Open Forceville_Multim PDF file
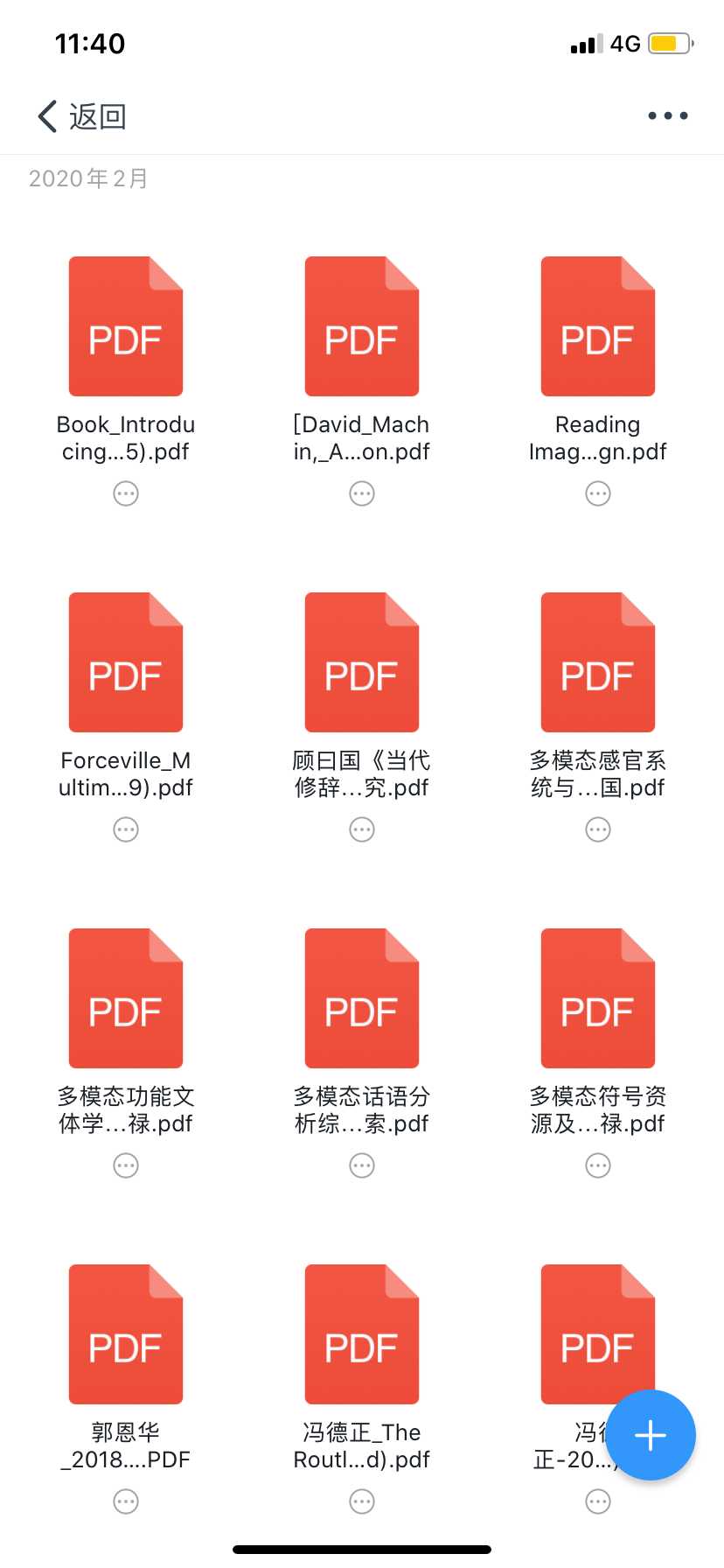 (126, 662)
